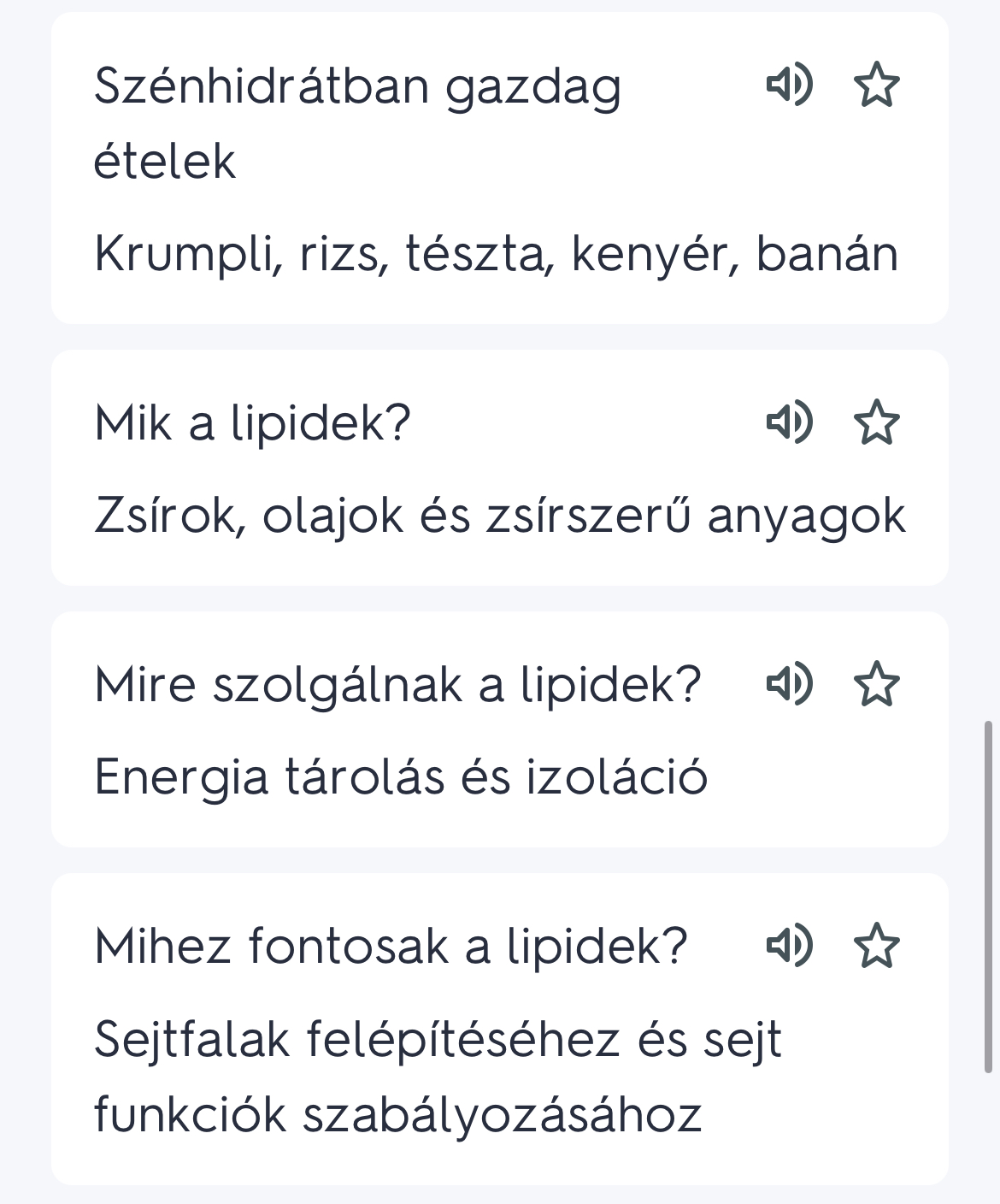Star the Mik a lipidek? card
This screenshot has width=1000, height=1204.
[x=877, y=422]
